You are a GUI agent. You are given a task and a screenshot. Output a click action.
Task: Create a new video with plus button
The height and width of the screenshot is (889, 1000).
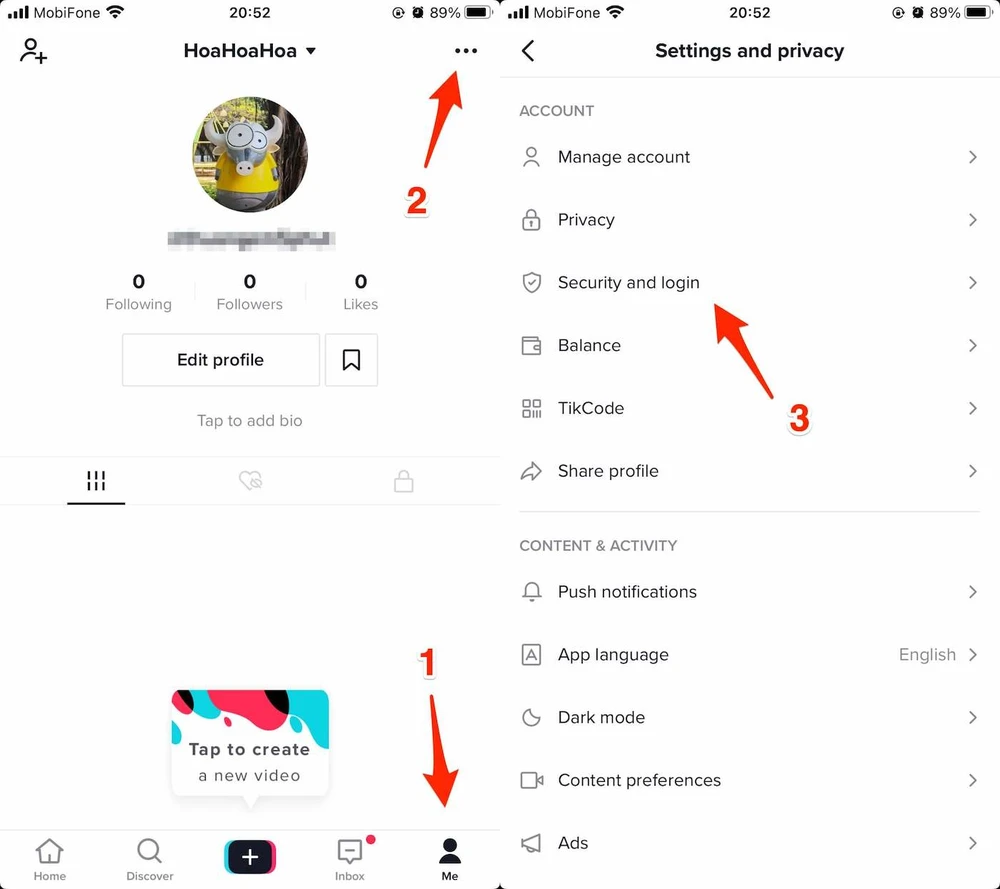coord(250,857)
